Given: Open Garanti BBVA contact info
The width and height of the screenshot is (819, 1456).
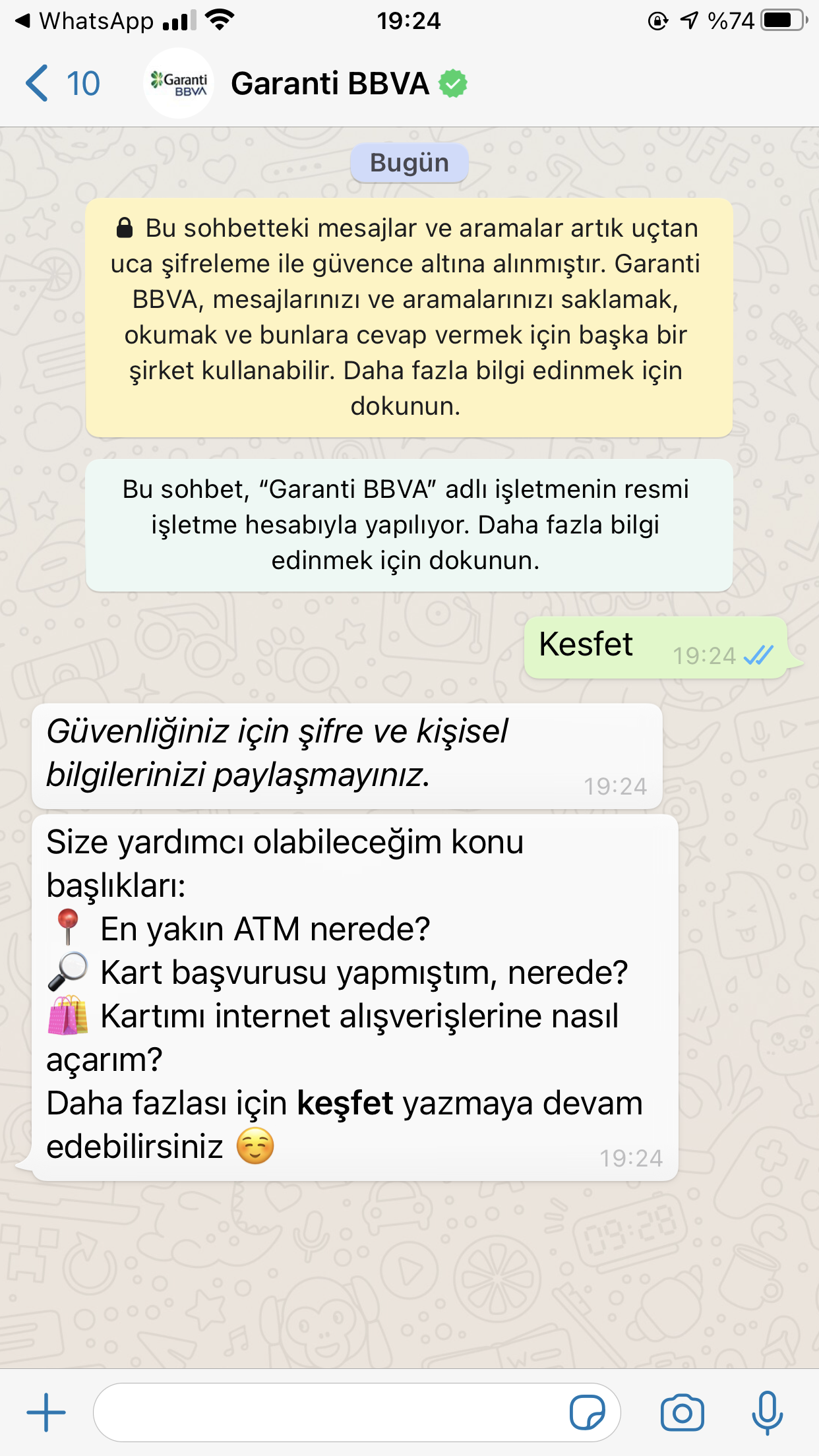Looking at the screenshot, I should [x=330, y=84].
